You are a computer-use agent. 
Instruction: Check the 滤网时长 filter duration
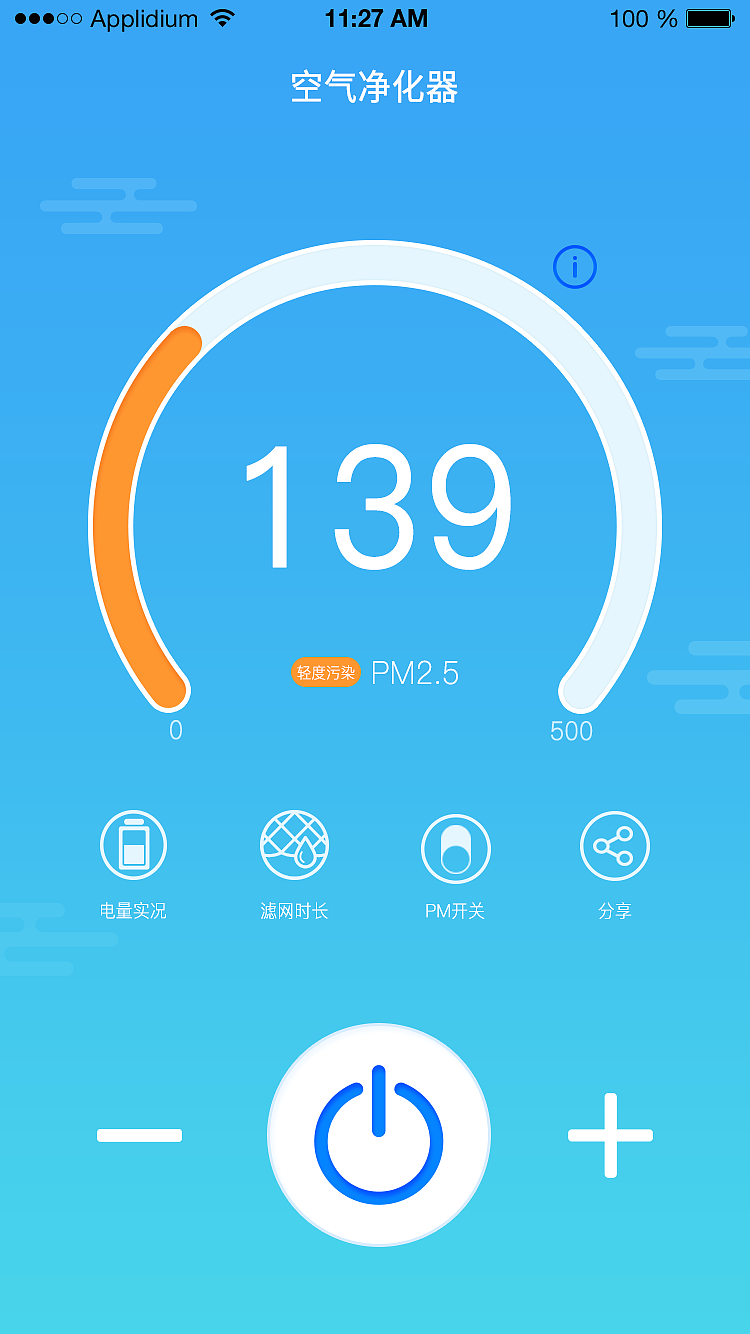click(294, 846)
